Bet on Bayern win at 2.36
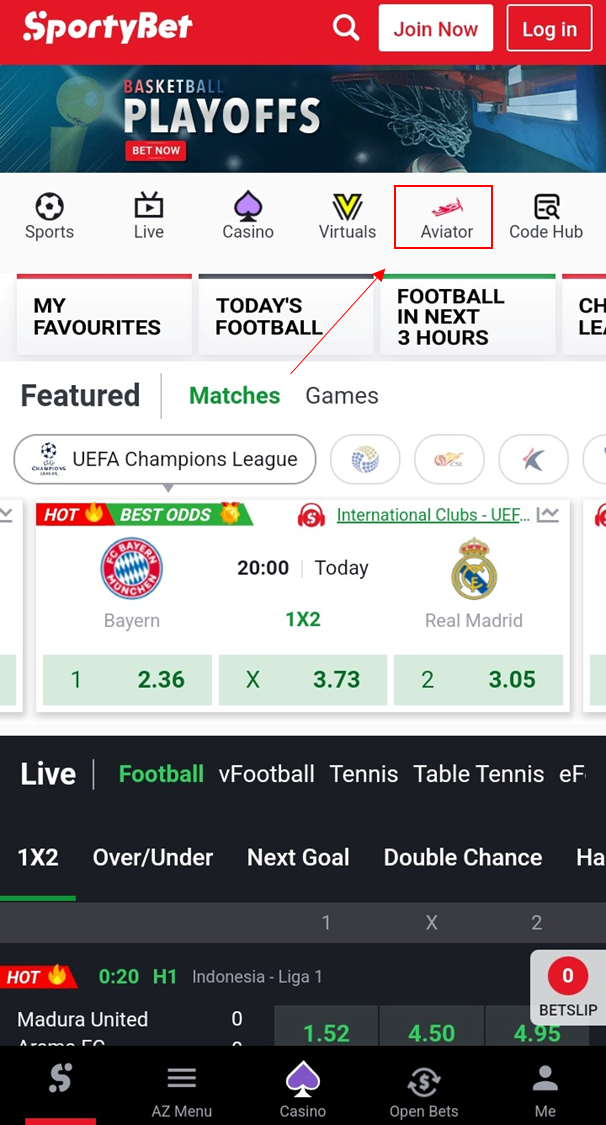606x1125 pixels. pos(127,679)
